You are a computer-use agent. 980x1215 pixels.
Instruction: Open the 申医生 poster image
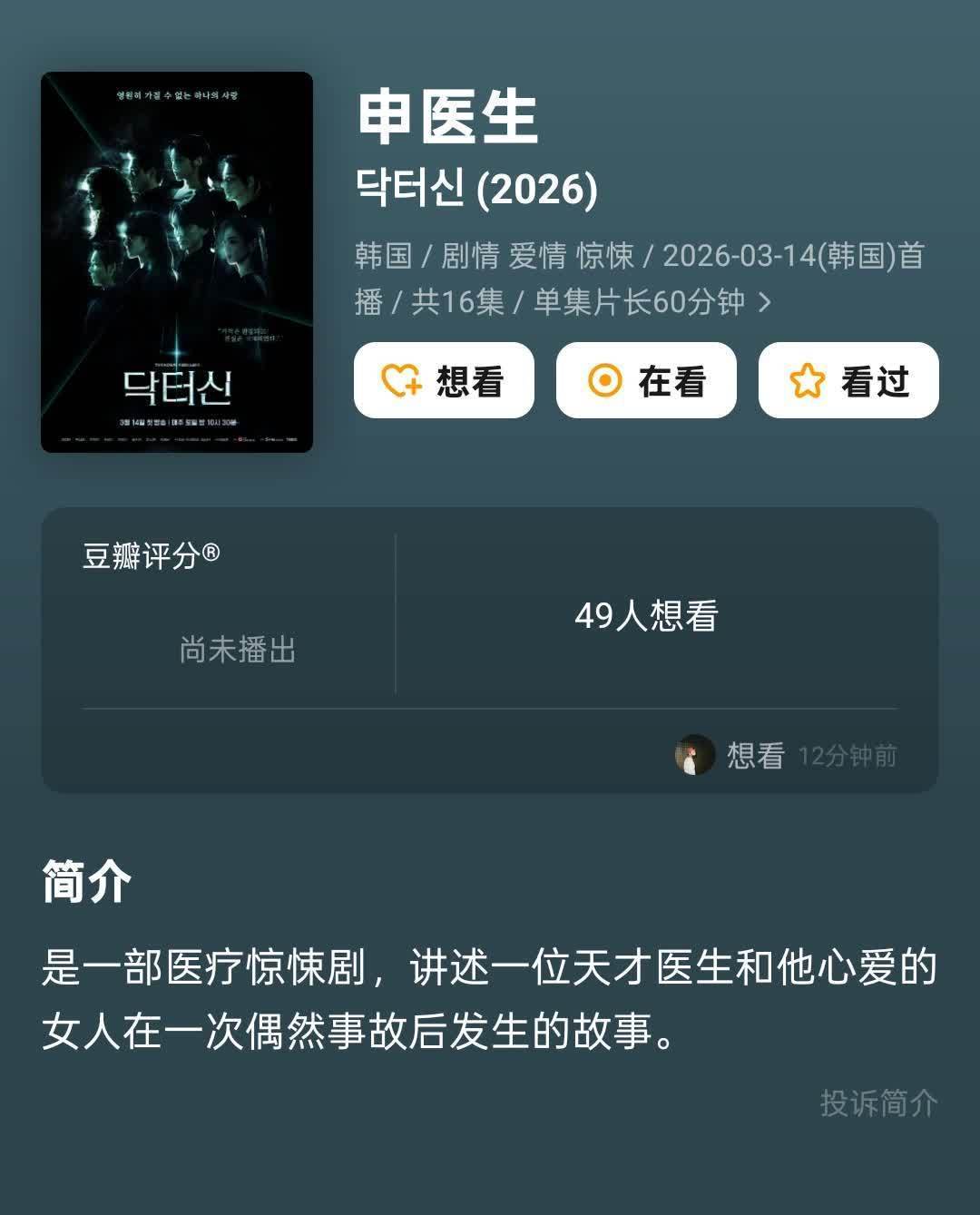click(x=177, y=261)
